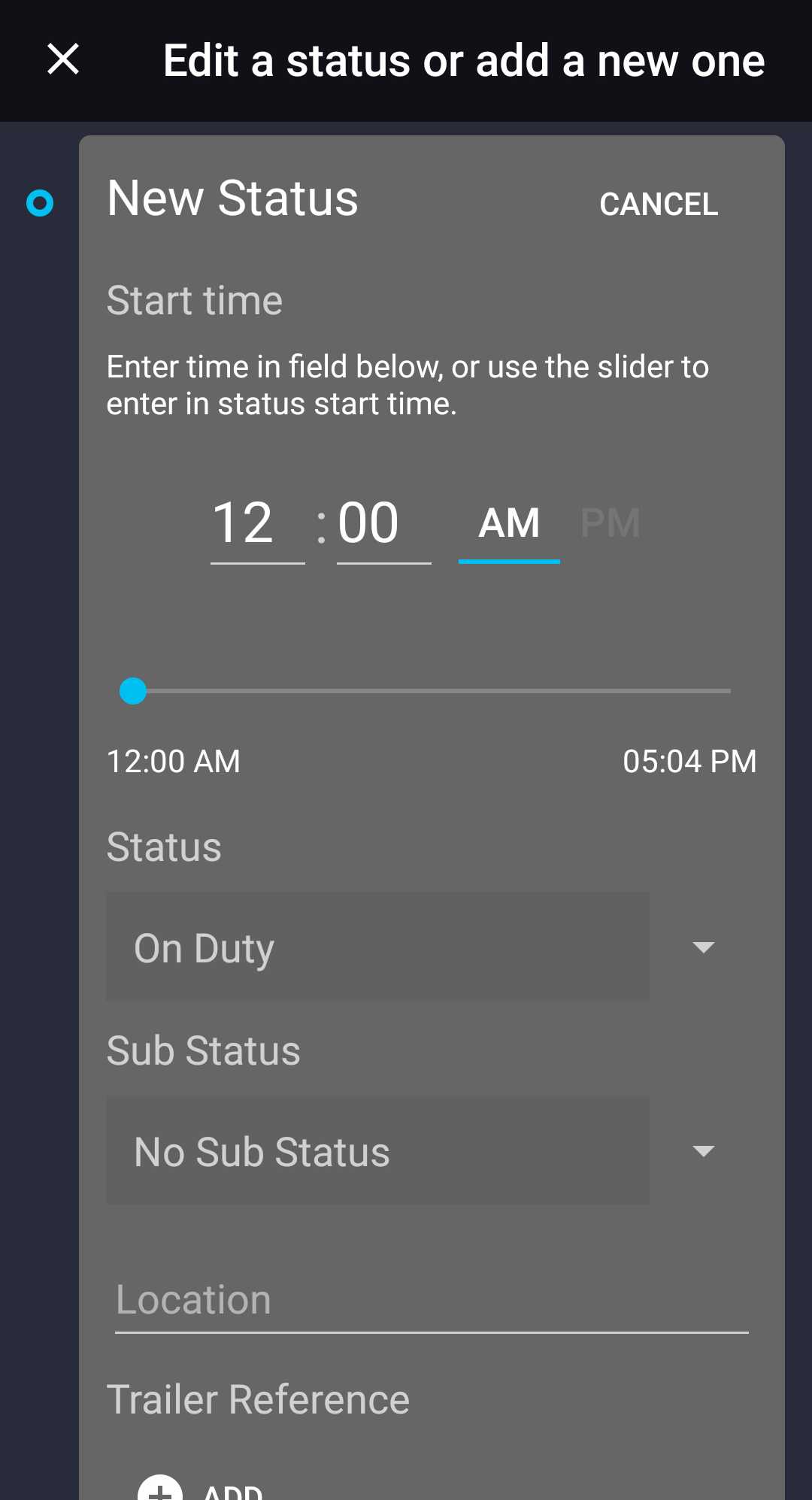Select the New Status header
This screenshot has width=812, height=1500.
click(232, 198)
